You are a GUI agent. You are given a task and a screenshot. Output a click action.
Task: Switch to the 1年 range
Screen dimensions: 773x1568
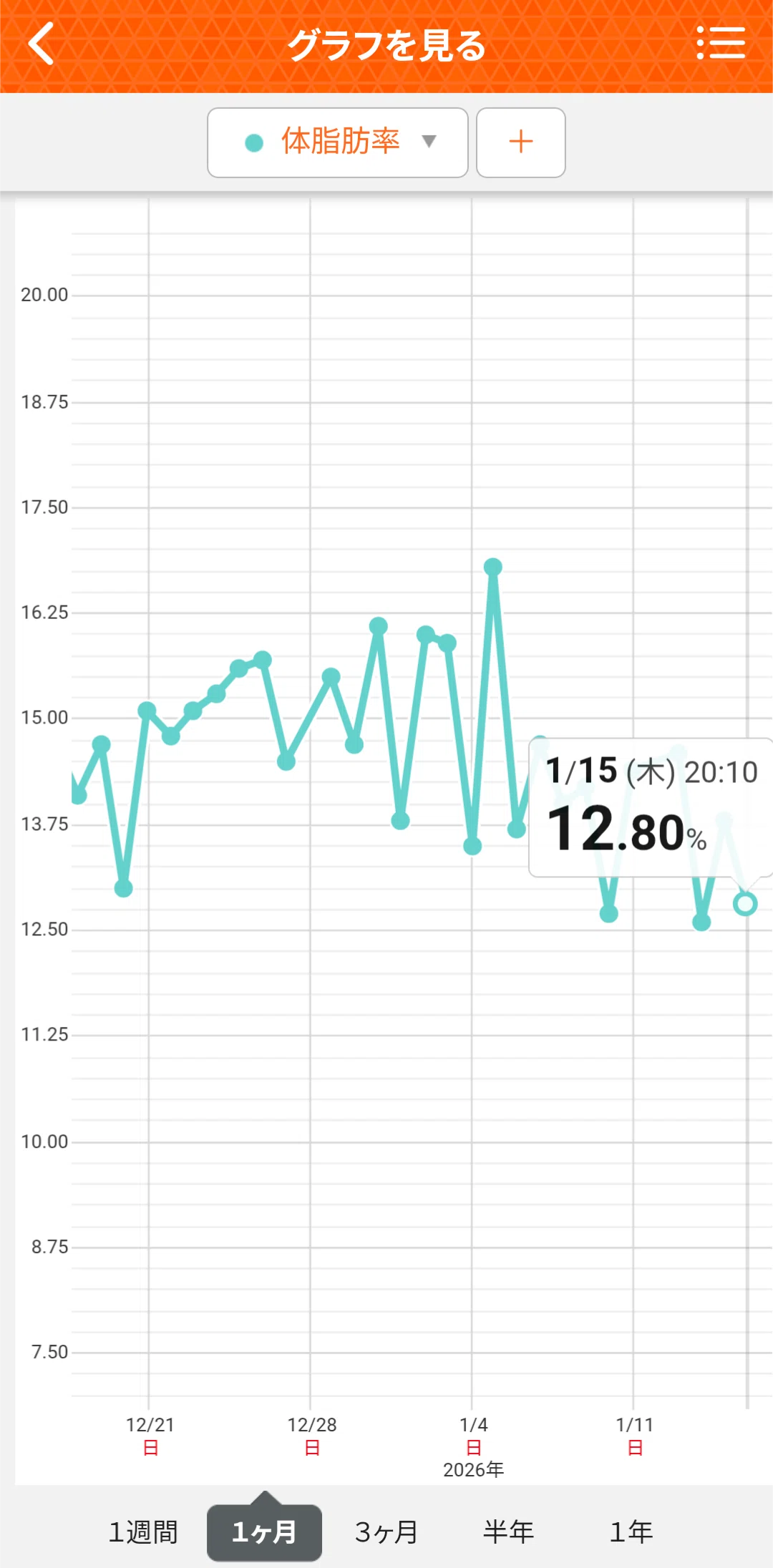[x=631, y=1532]
